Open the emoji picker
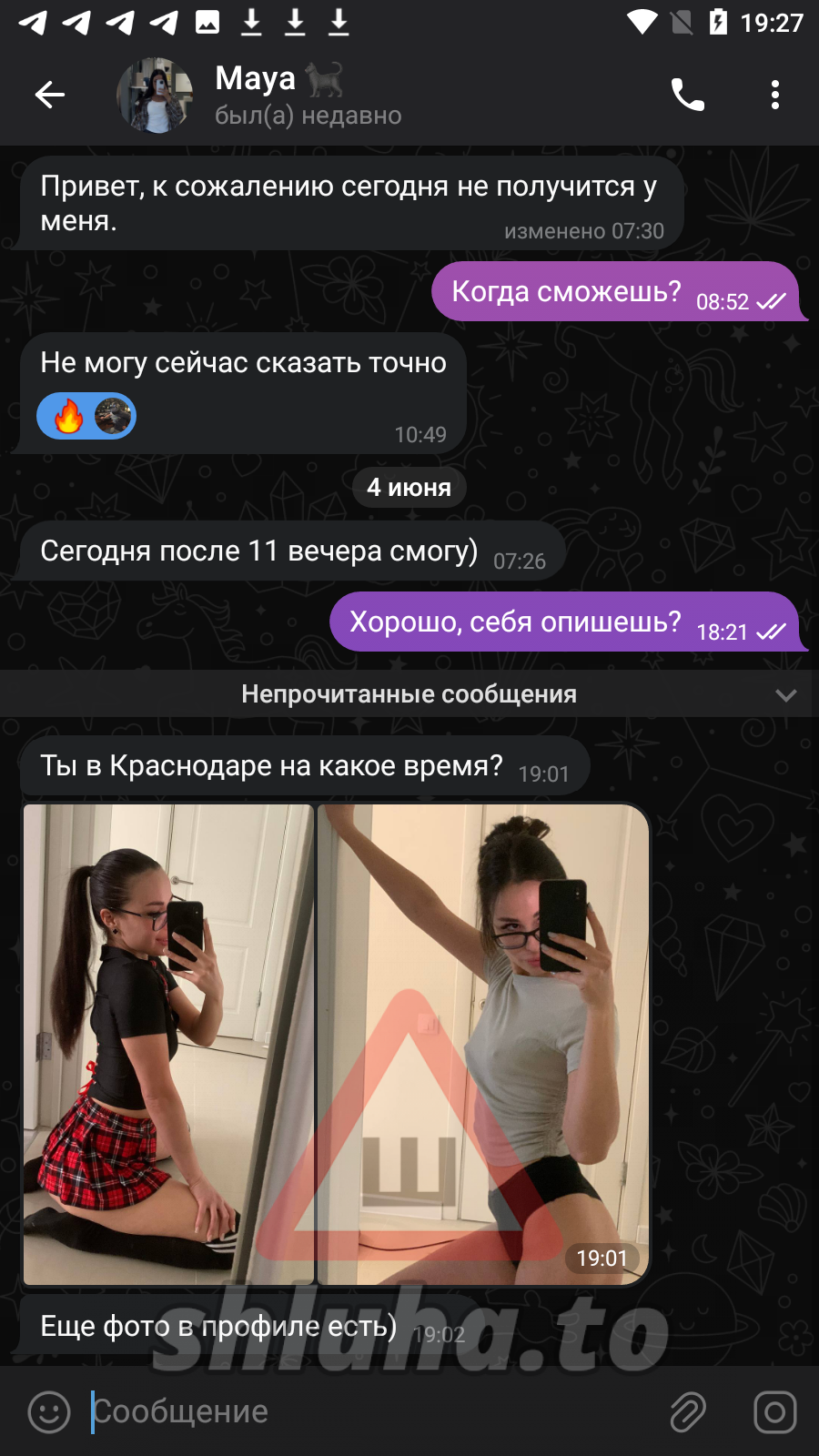Image resolution: width=819 pixels, height=1456 pixels. (49, 1412)
